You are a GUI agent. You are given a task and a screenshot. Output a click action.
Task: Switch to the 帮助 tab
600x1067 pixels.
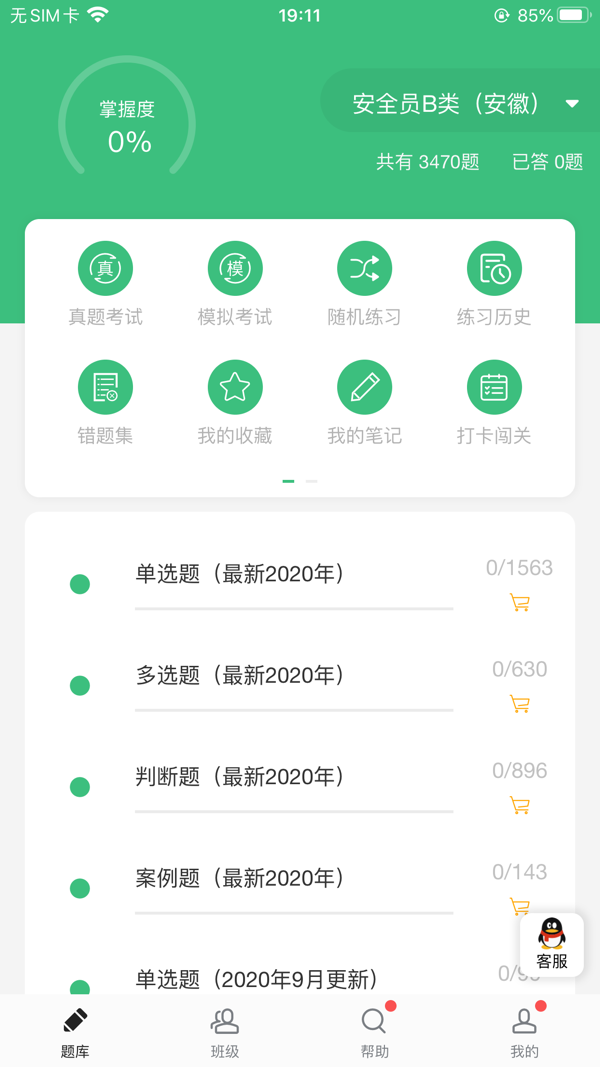point(375,1032)
